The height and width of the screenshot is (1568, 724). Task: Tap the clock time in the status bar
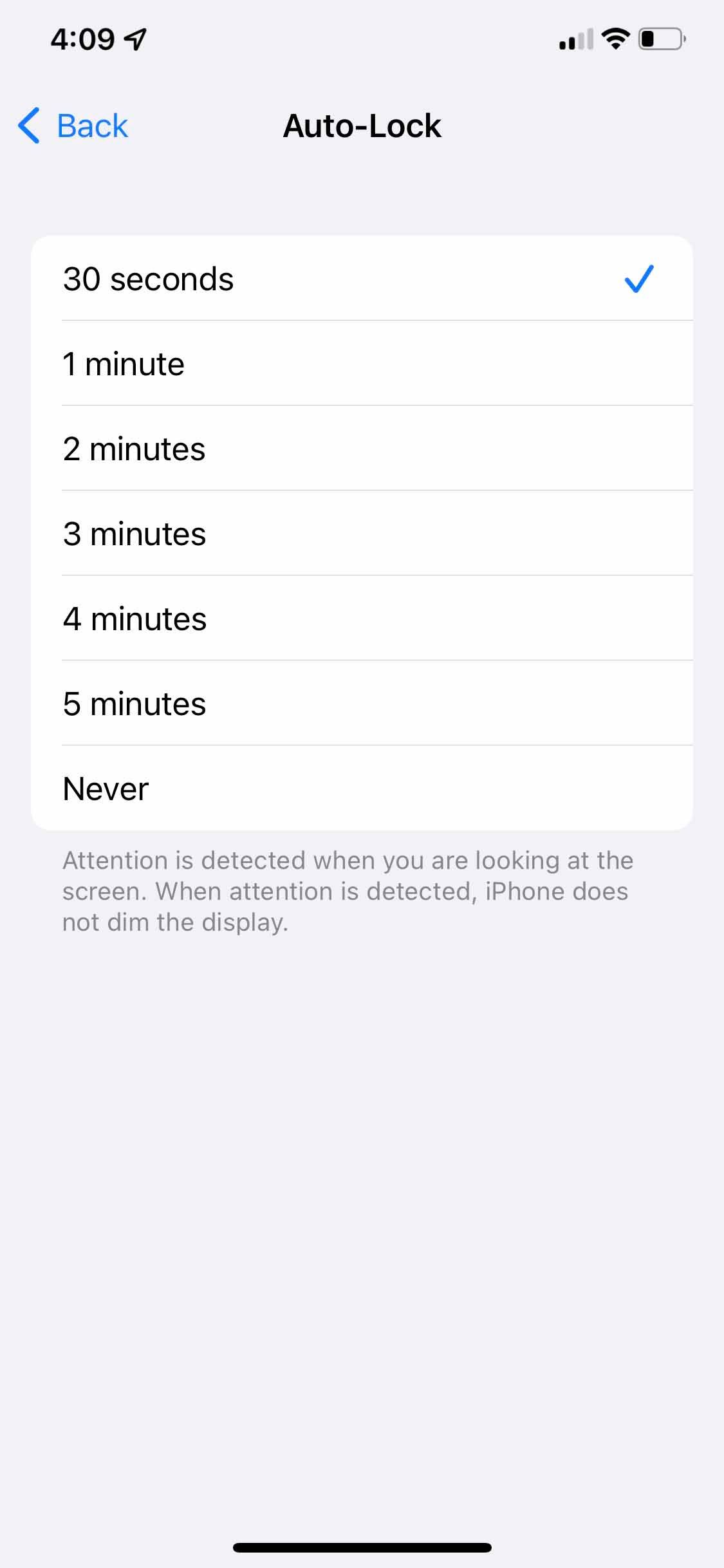[x=85, y=37]
